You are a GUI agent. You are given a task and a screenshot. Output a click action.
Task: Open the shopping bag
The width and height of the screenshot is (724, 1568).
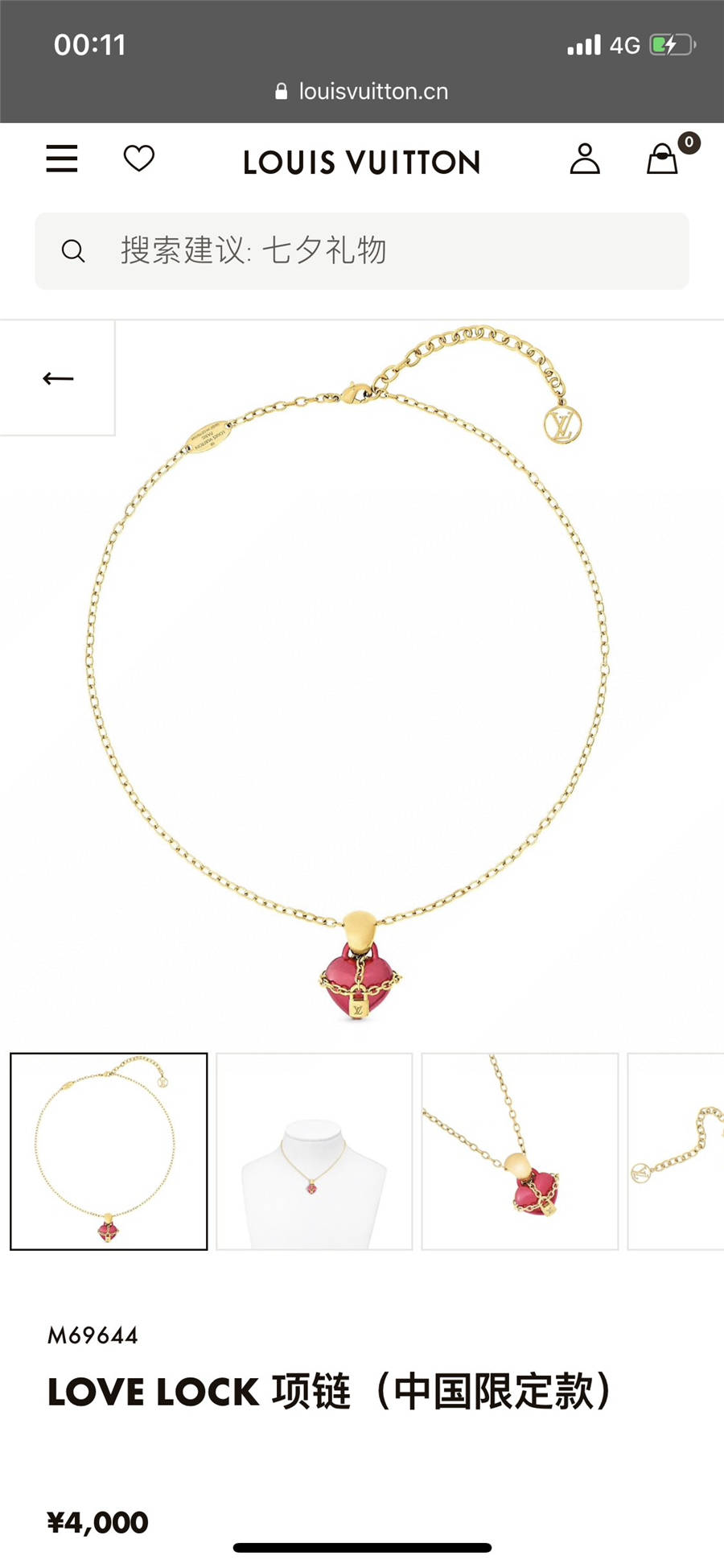tap(663, 159)
